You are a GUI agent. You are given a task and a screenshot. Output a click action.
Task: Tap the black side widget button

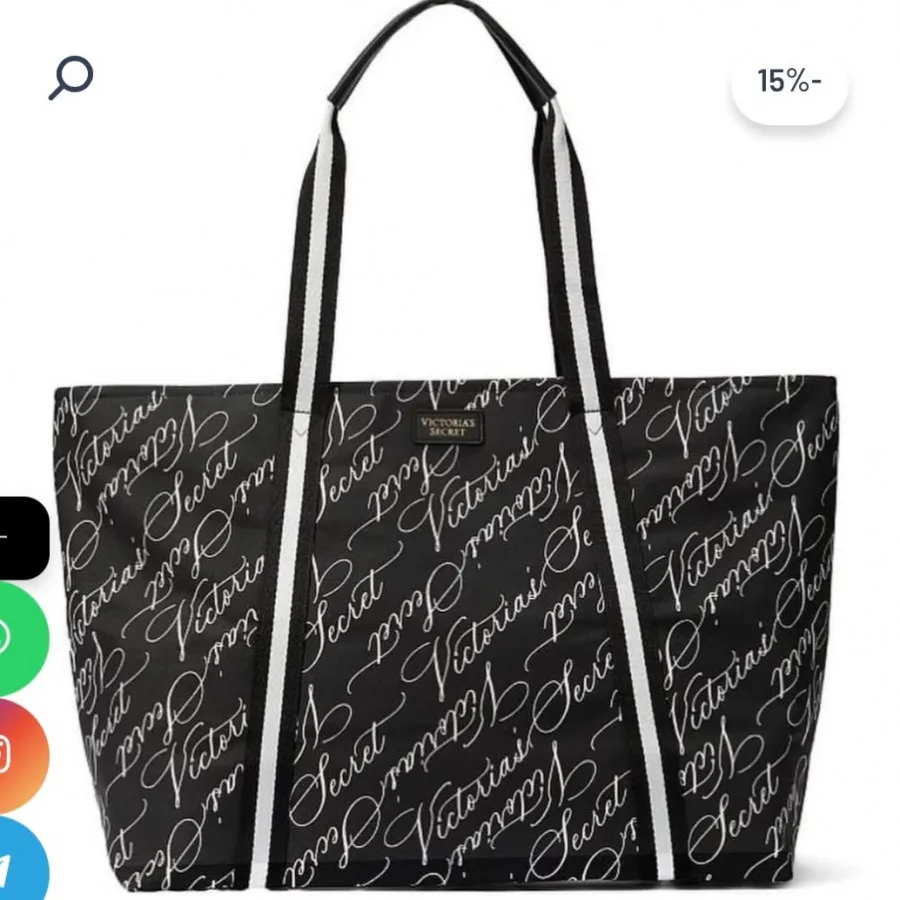tap(20, 538)
